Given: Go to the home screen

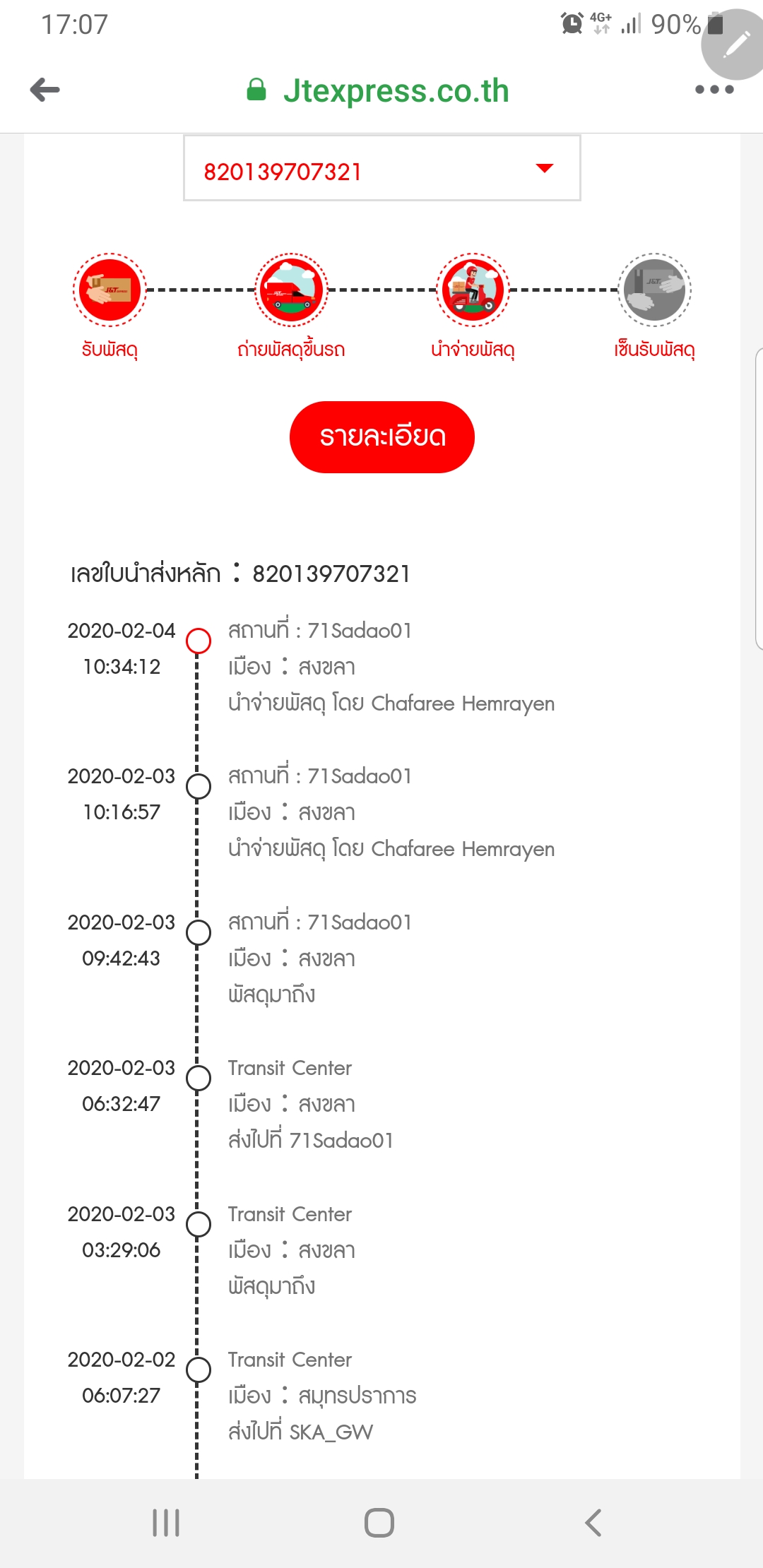Looking at the screenshot, I should pyautogui.click(x=379, y=1522).
